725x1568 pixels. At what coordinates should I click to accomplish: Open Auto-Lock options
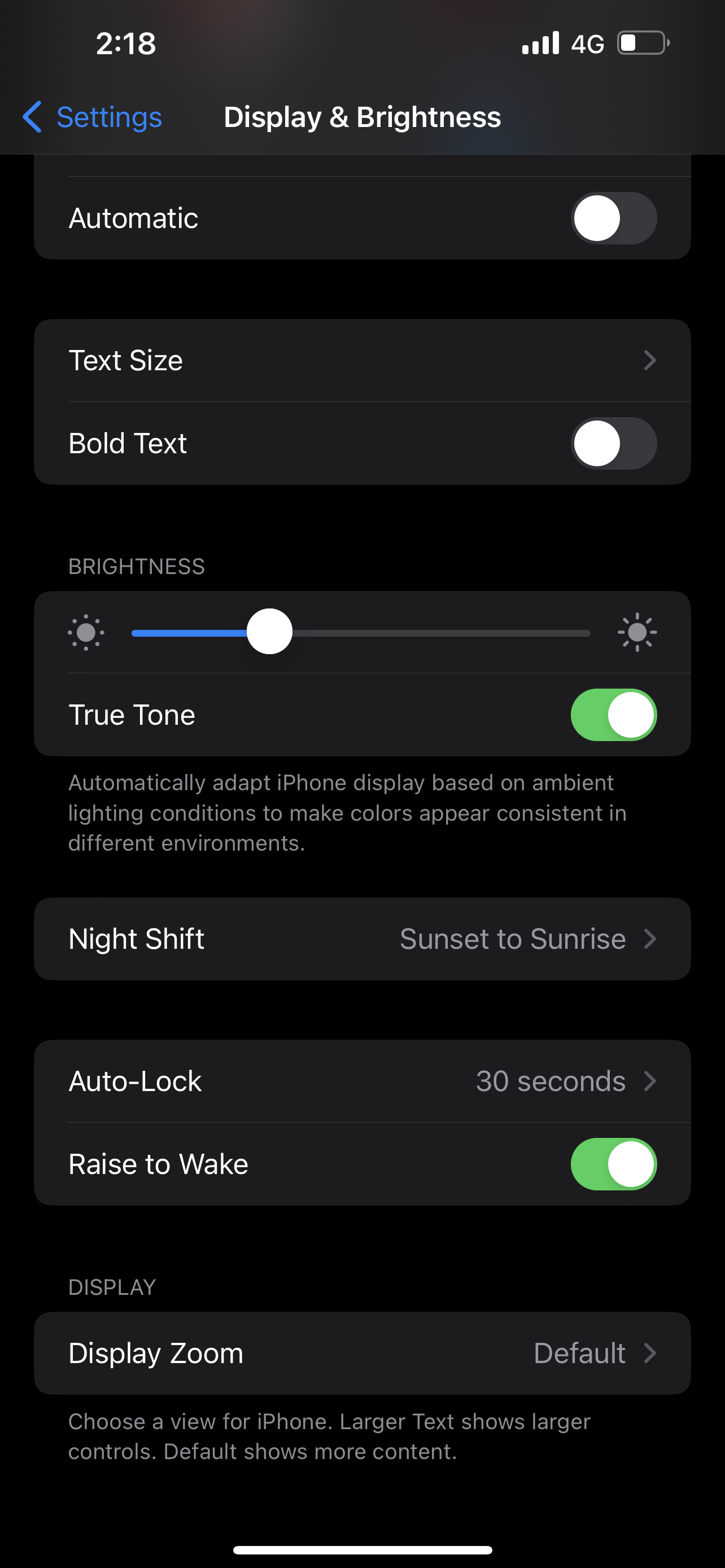tap(362, 1081)
